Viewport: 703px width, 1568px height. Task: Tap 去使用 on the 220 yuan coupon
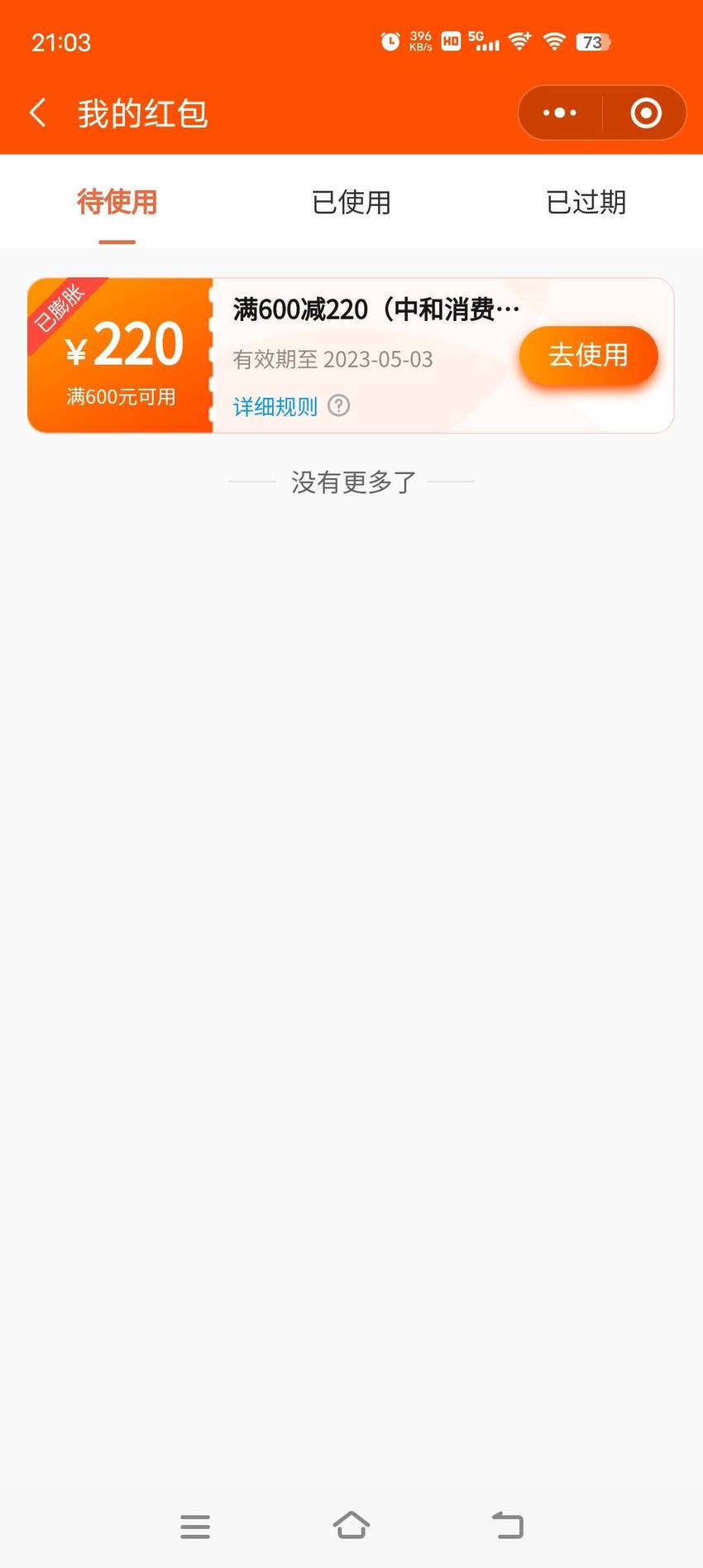point(588,355)
